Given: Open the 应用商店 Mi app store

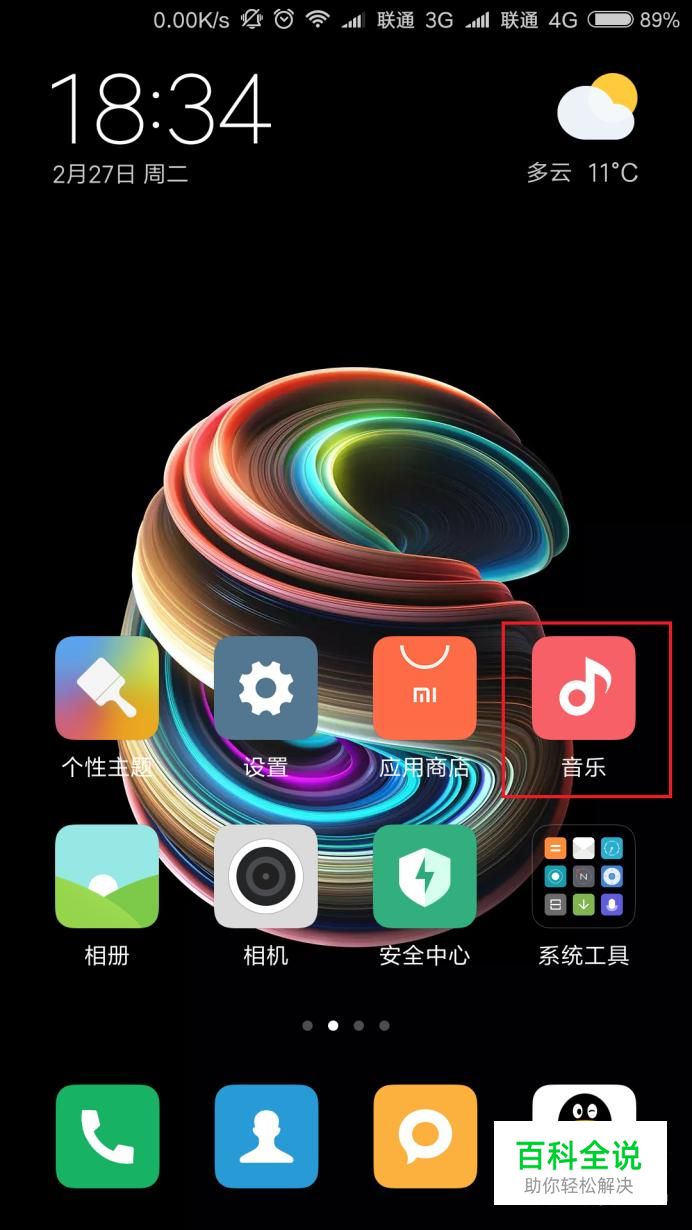Looking at the screenshot, I should point(424,689).
